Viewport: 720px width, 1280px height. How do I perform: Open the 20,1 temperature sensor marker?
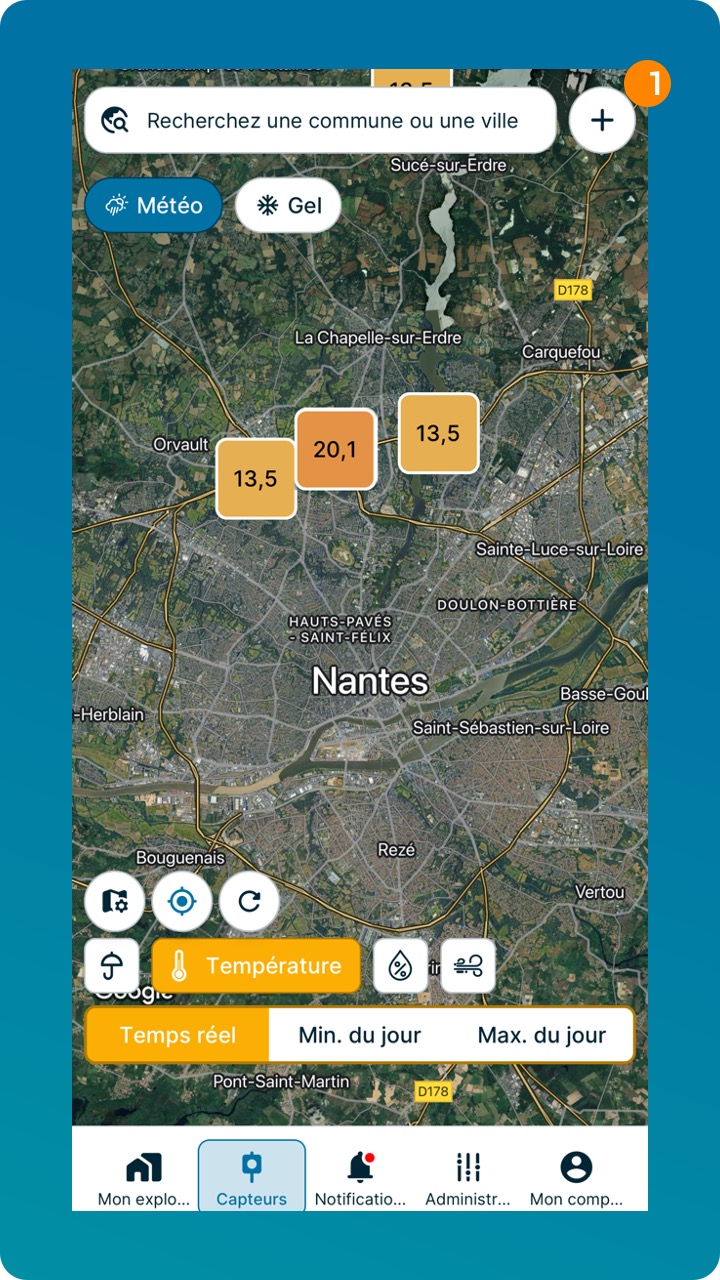click(x=335, y=450)
